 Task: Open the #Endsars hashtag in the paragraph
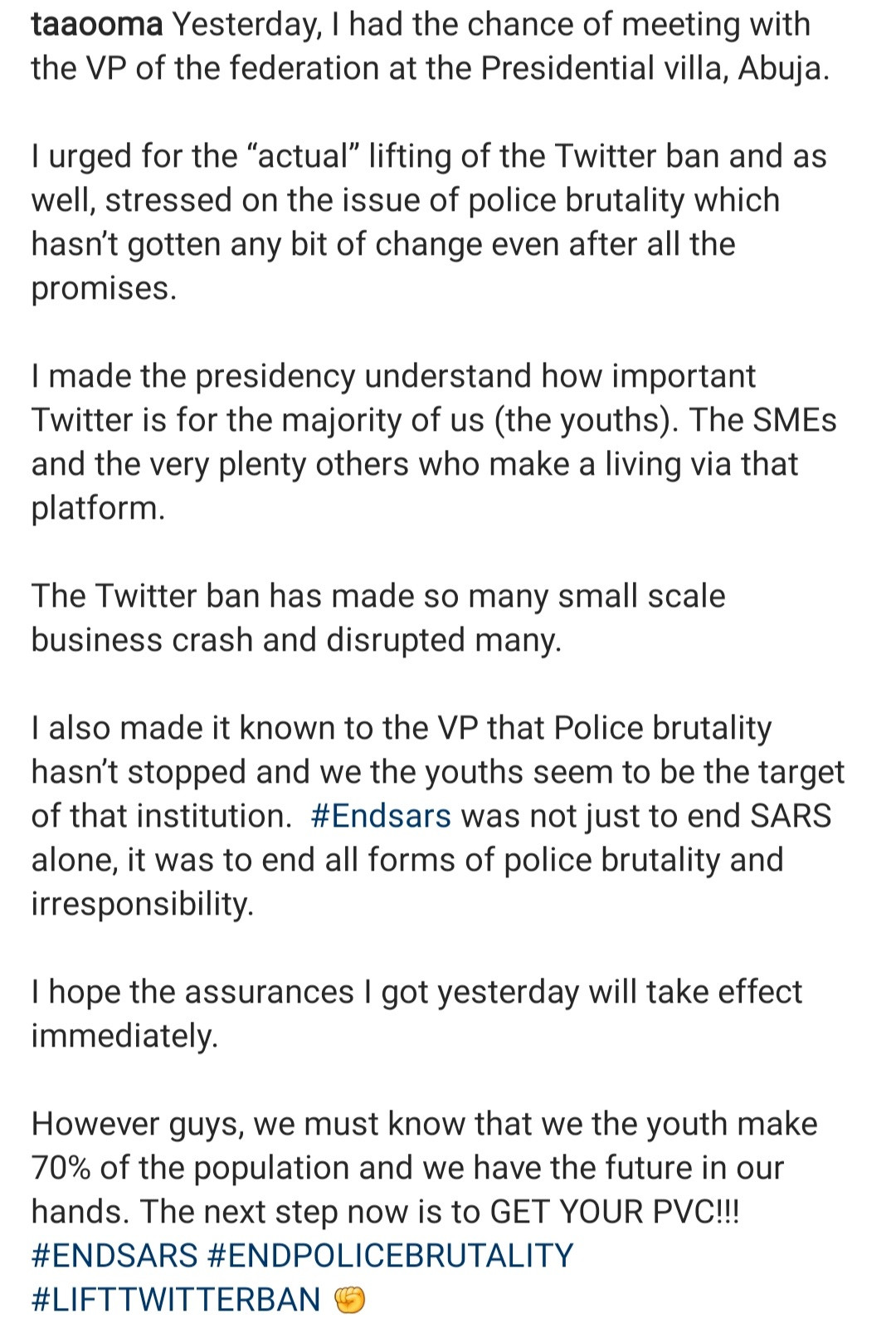pos(381,816)
